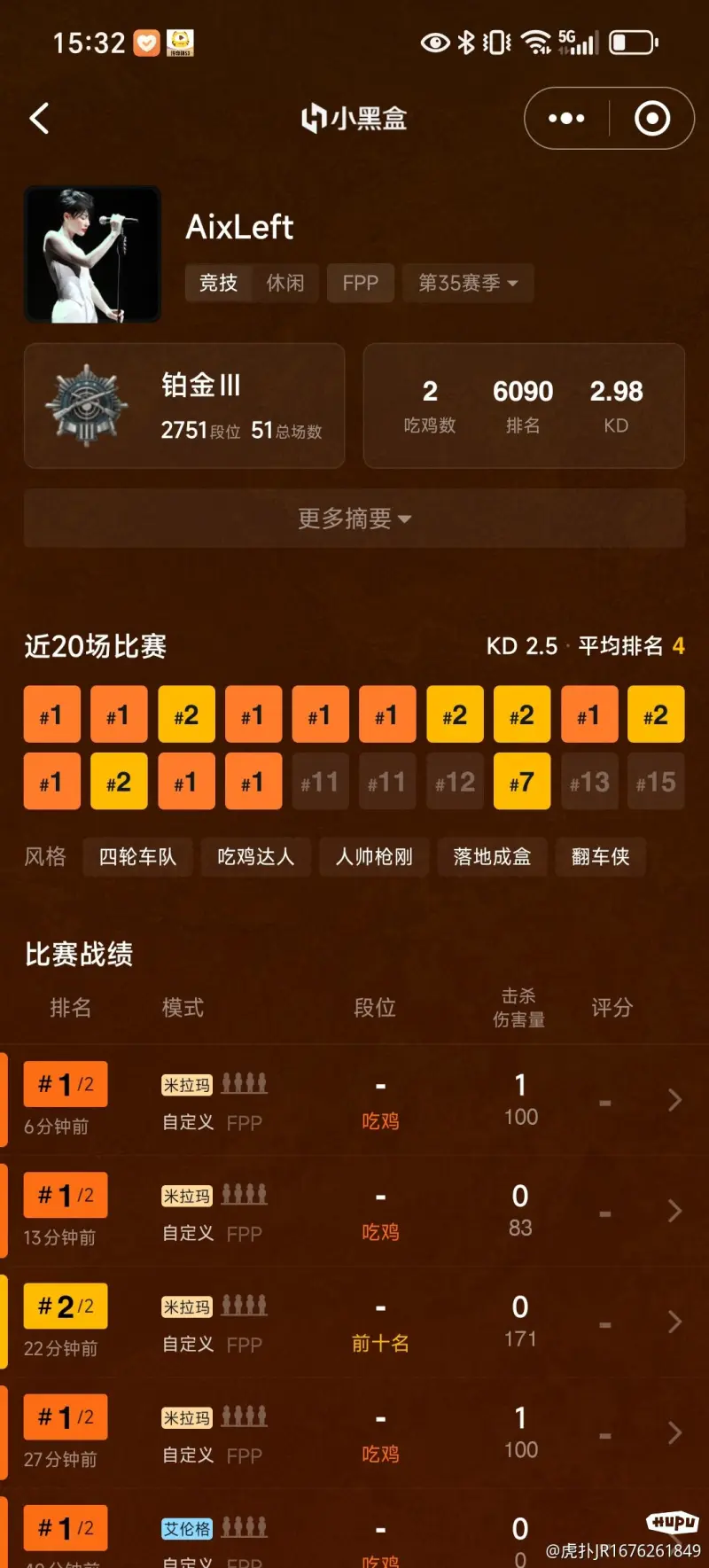Switch to the 休闲 mode tab
The height and width of the screenshot is (1568, 709).
click(x=285, y=284)
